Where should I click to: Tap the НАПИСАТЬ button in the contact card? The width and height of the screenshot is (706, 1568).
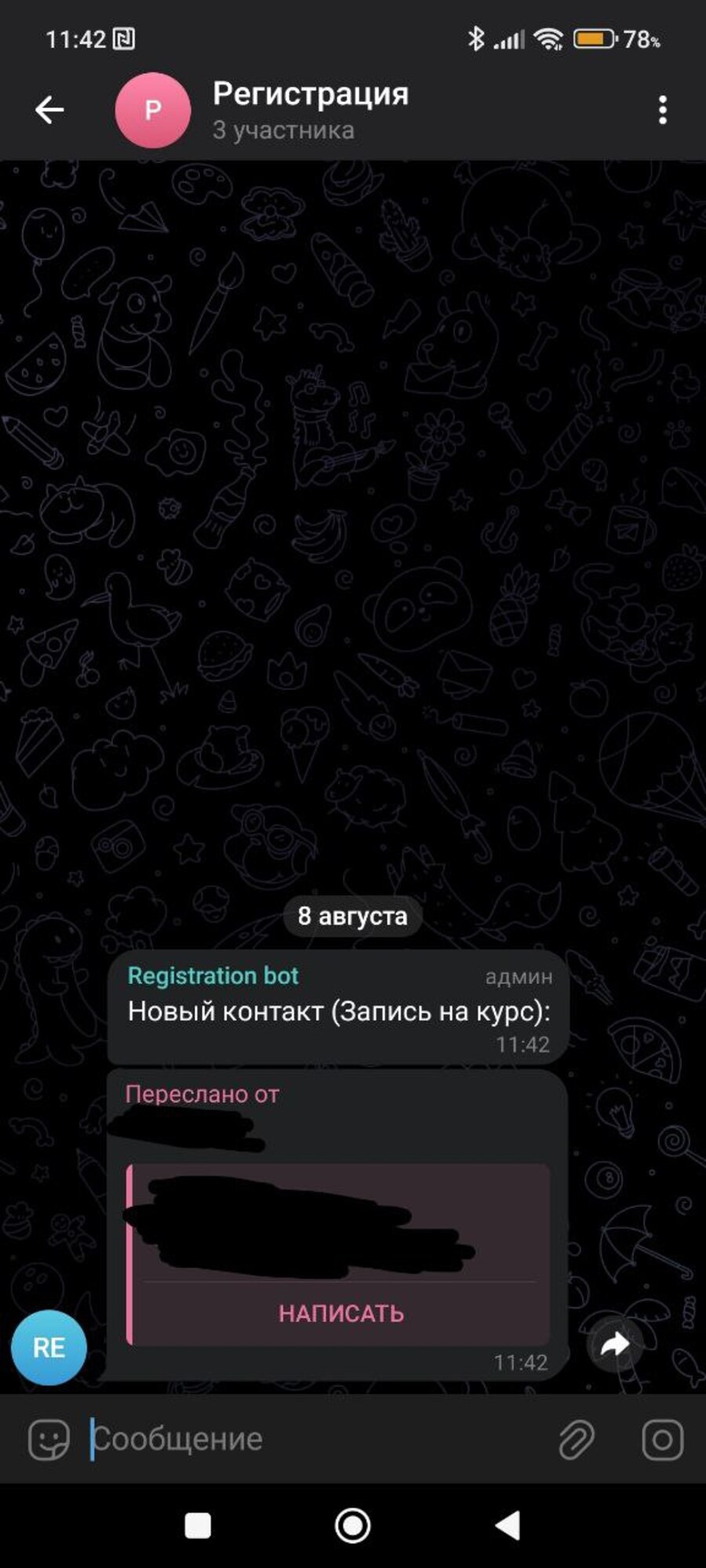pyautogui.click(x=340, y=1313)
